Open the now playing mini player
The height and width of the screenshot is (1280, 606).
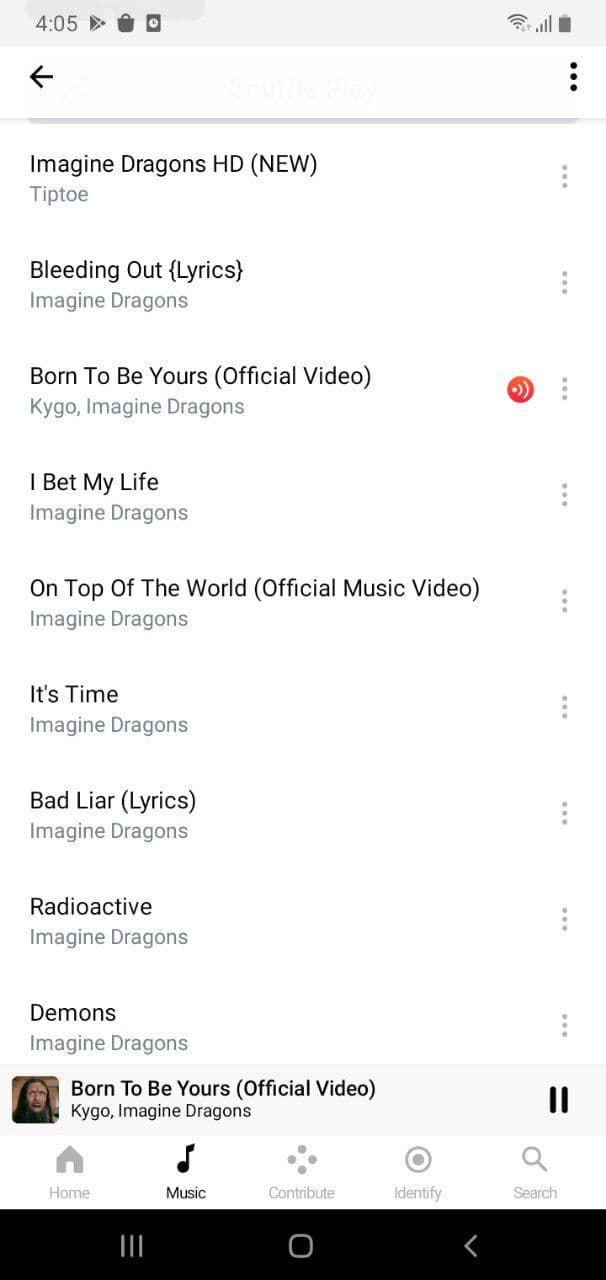[x=270, y=1099]
